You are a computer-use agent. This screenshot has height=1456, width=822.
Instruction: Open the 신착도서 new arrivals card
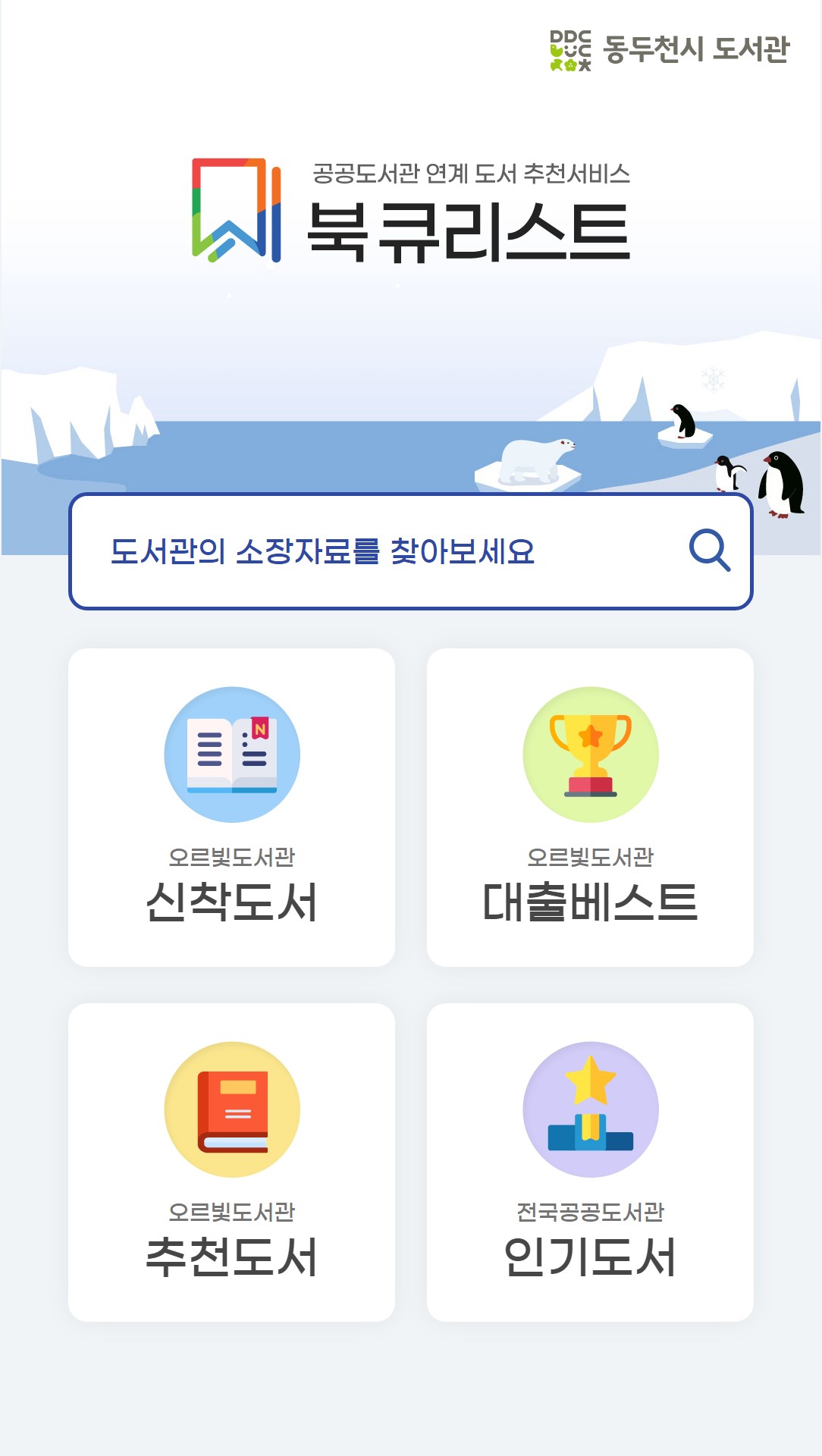[x=231, y=807]
